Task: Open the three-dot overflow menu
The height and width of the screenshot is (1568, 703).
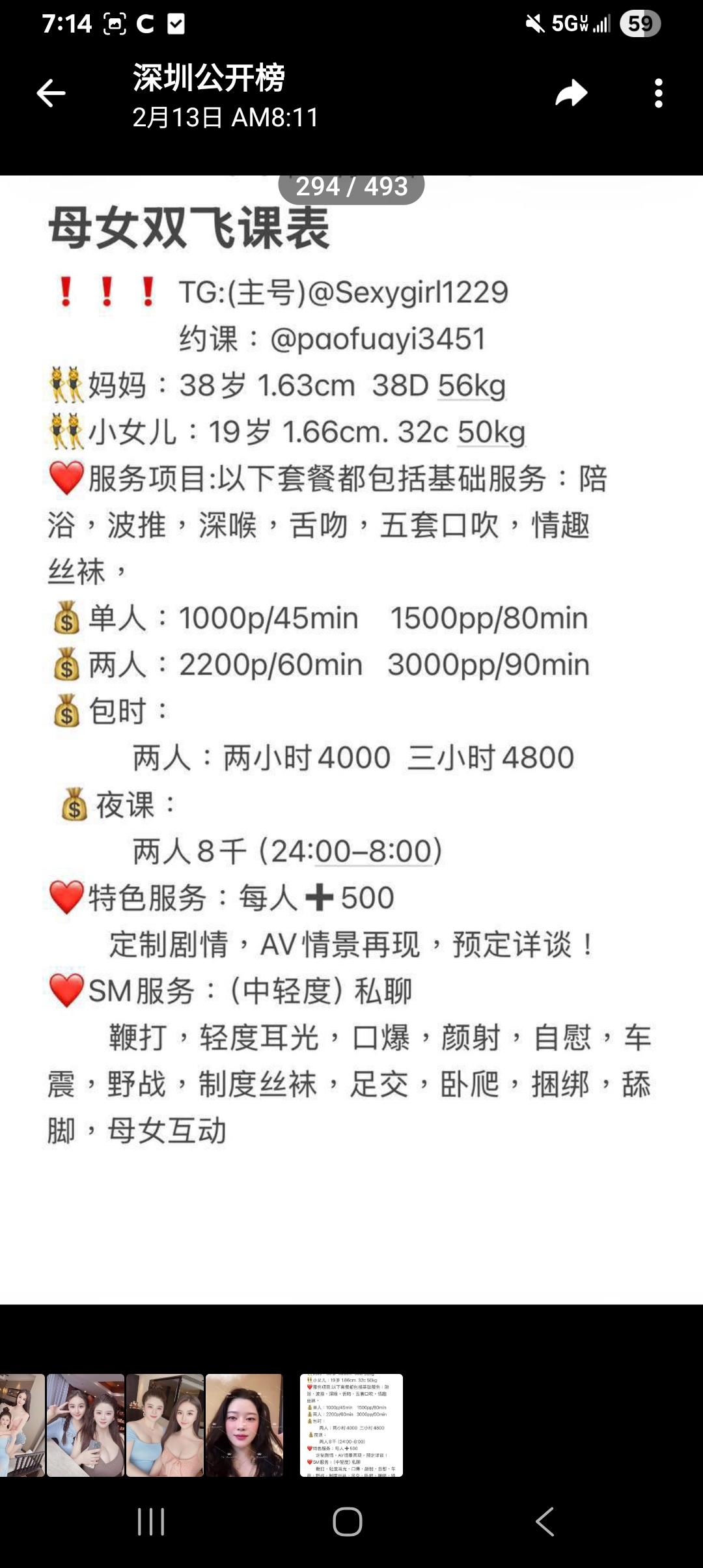Action: 659,93
